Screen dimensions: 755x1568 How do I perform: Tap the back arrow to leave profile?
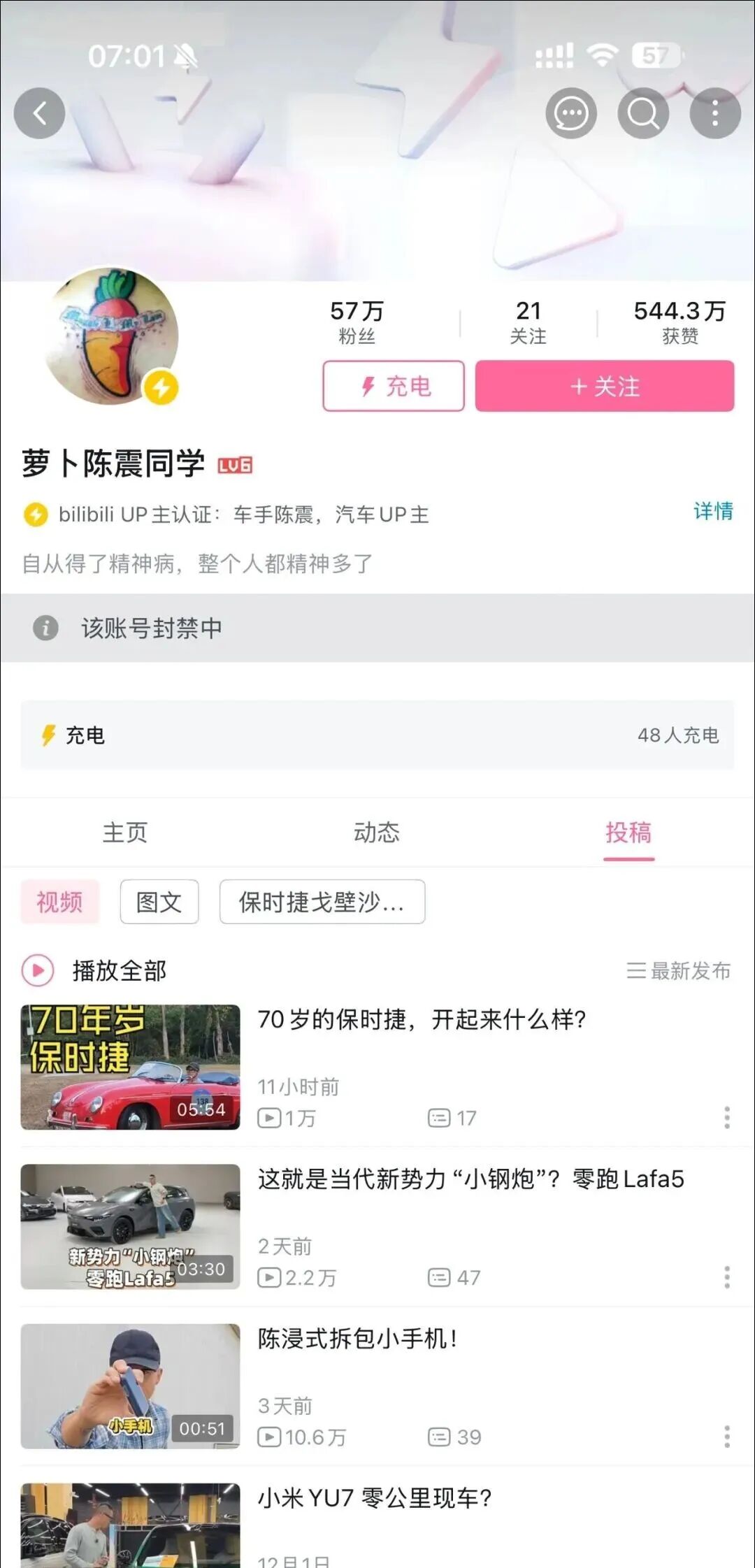(40, 113)
